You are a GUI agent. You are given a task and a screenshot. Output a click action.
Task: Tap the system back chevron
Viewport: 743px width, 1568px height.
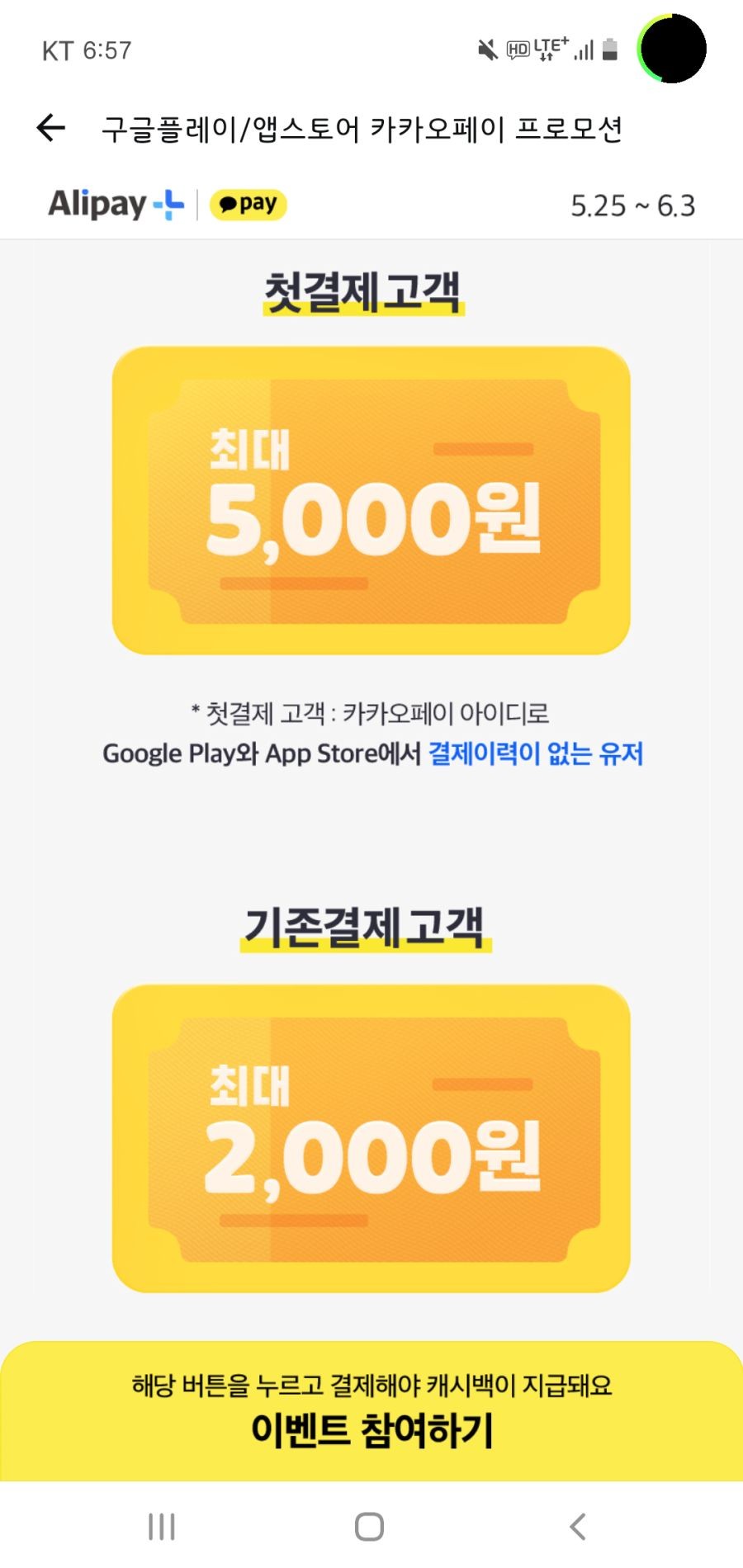[x=578, y=1527]
